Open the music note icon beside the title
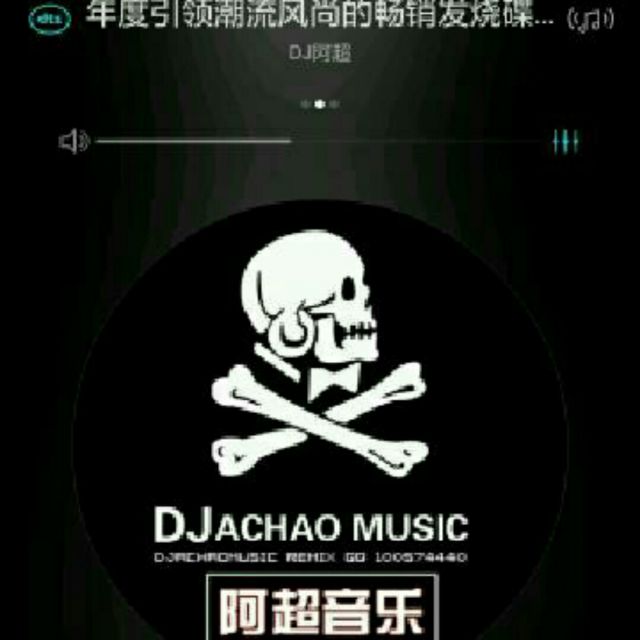Viewport: 640px width, 640px height. (588, 19)
